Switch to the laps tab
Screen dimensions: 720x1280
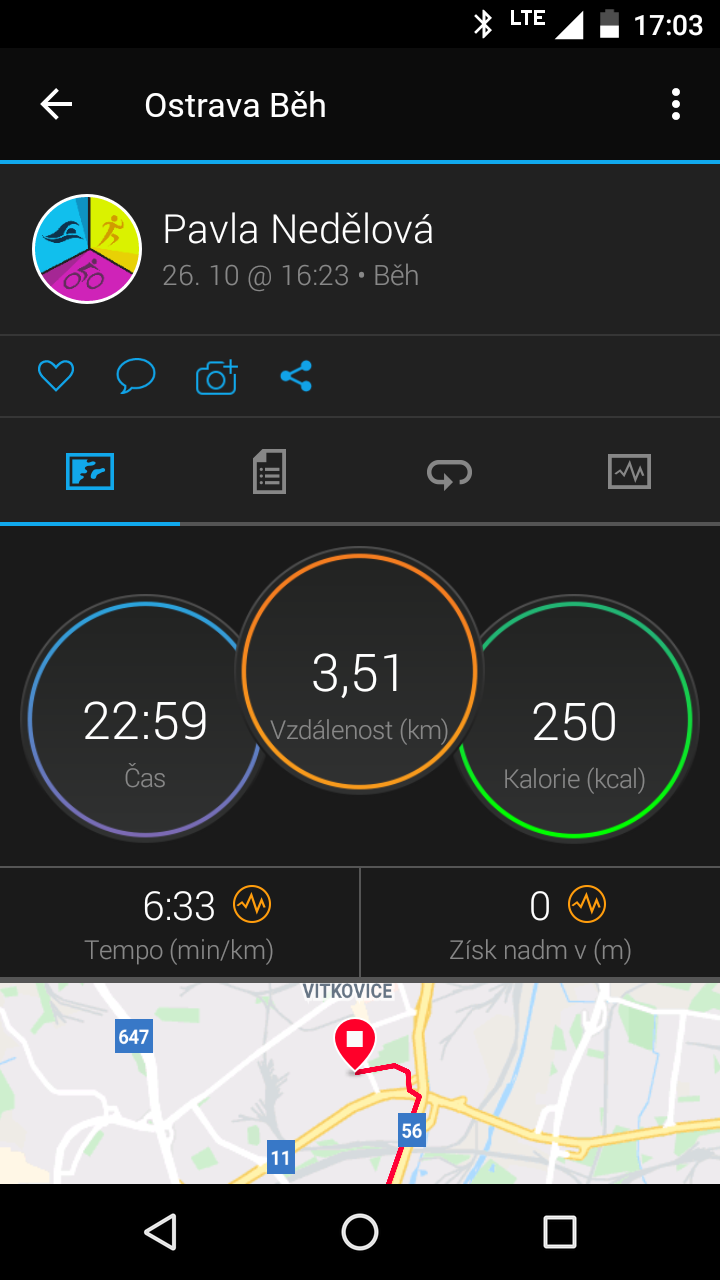point(449,471)
